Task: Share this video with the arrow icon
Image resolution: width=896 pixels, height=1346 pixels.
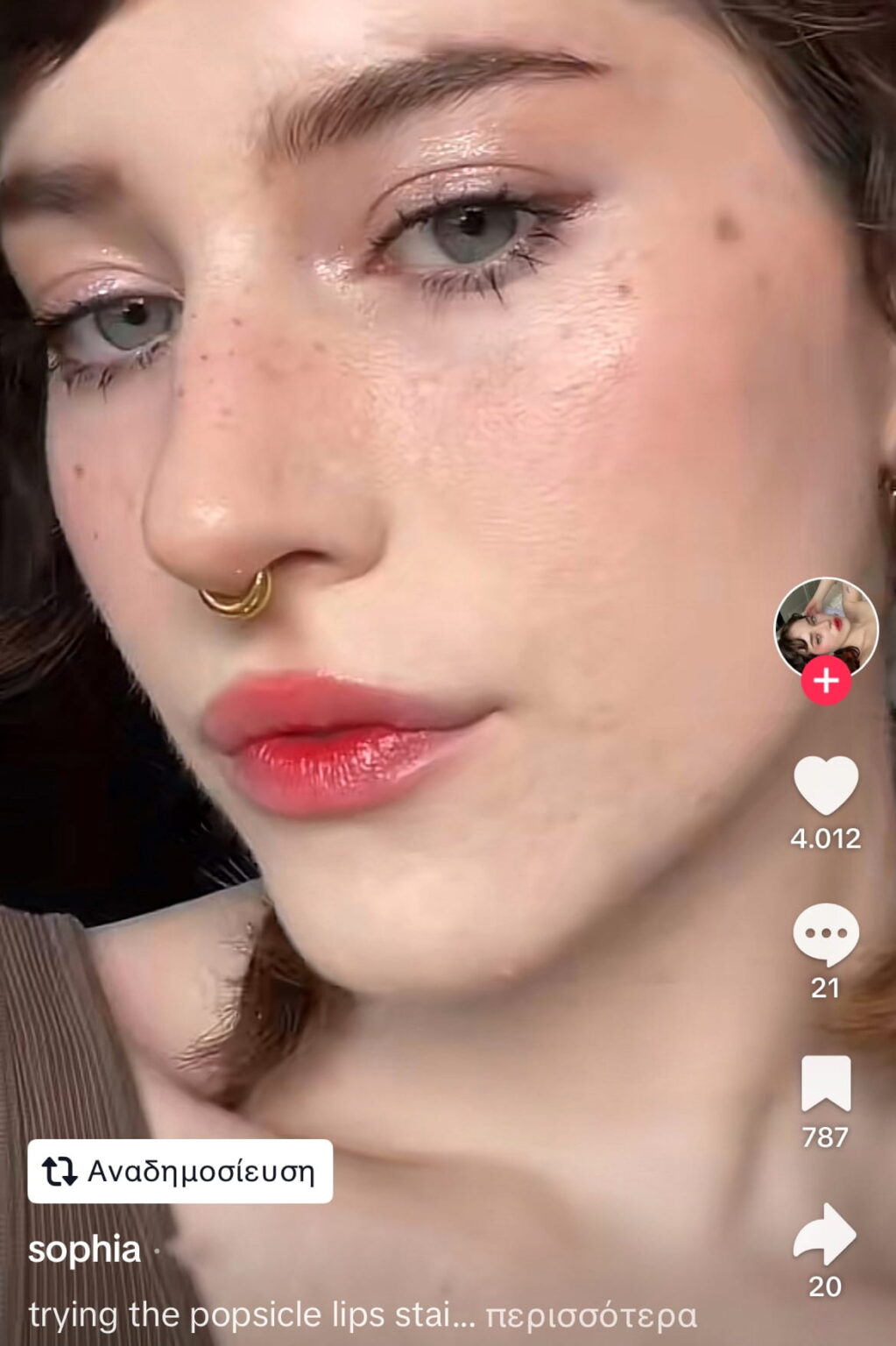Action: (x=825, y=1234)
